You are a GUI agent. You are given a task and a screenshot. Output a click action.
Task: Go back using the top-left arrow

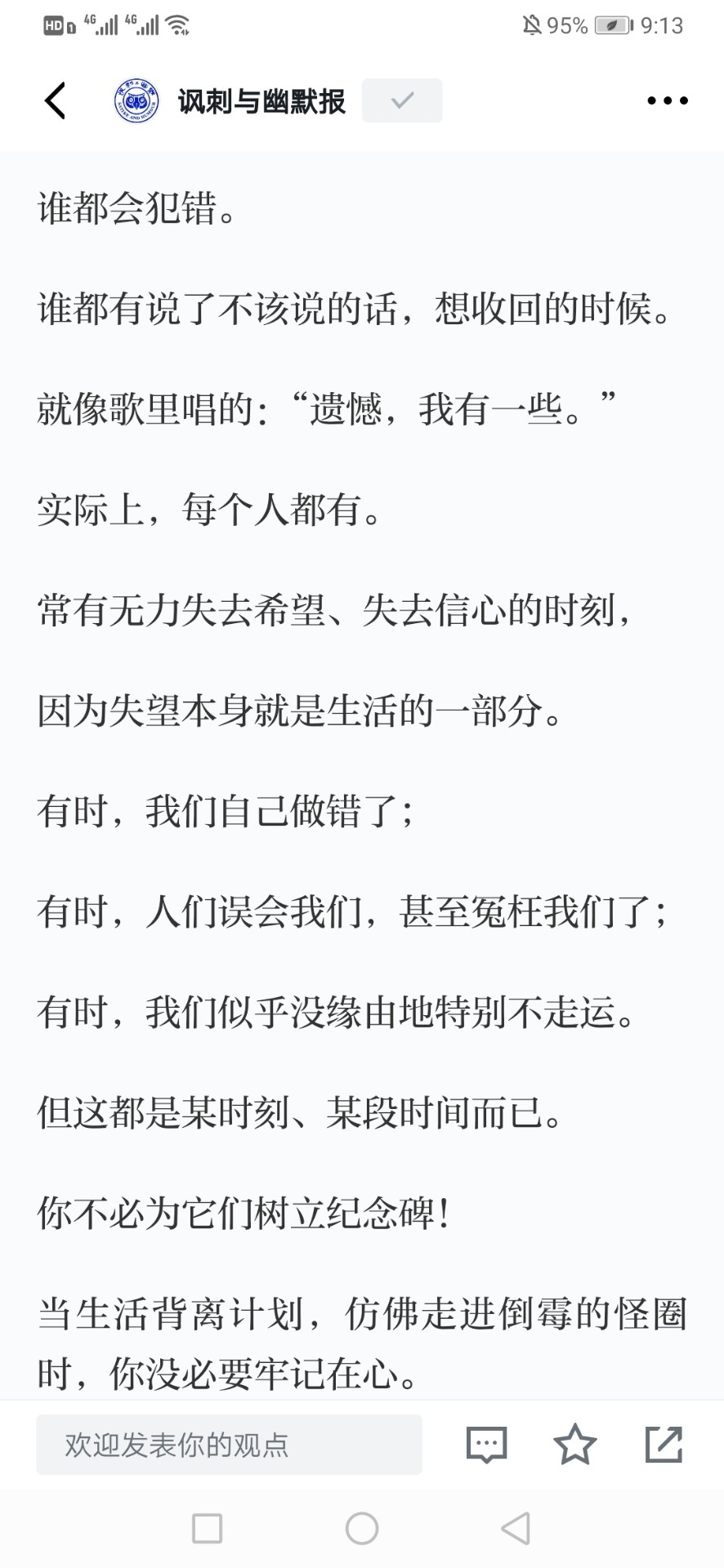click(x=55, y=100)
